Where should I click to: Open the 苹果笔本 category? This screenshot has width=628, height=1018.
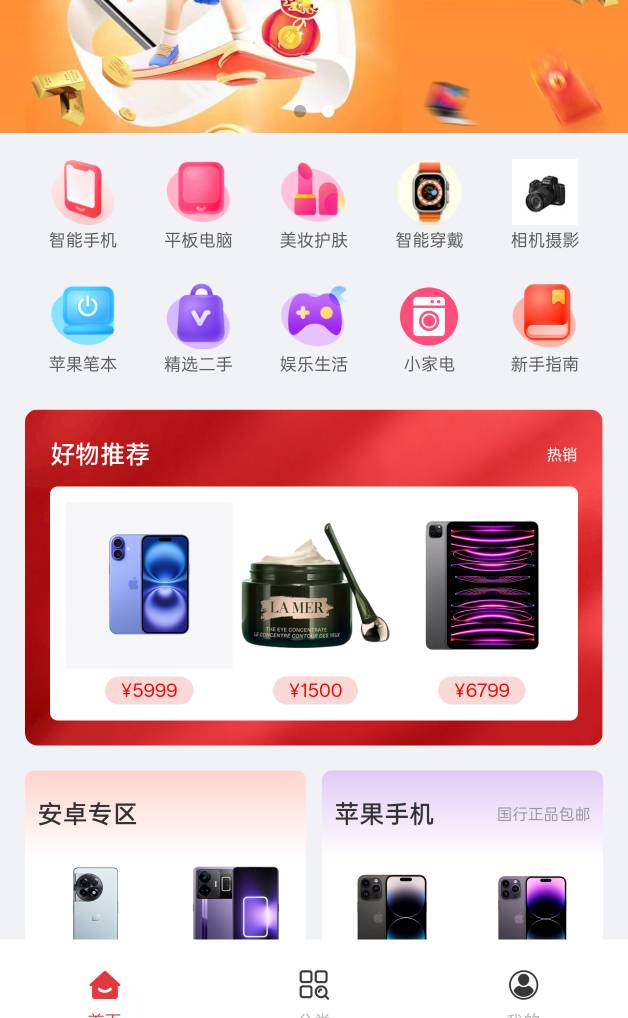83,329
